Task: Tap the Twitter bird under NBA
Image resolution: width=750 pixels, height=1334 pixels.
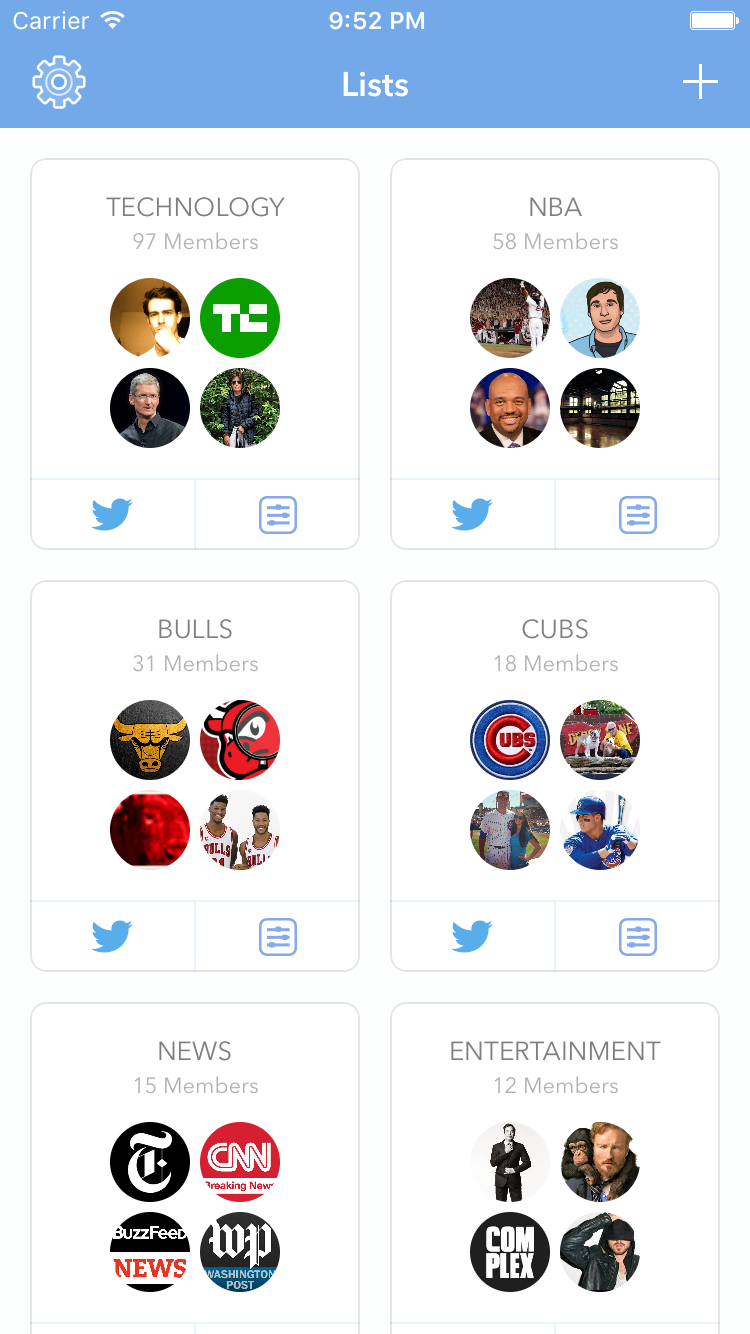Action: pyautogui.click(x=472, y=515)
